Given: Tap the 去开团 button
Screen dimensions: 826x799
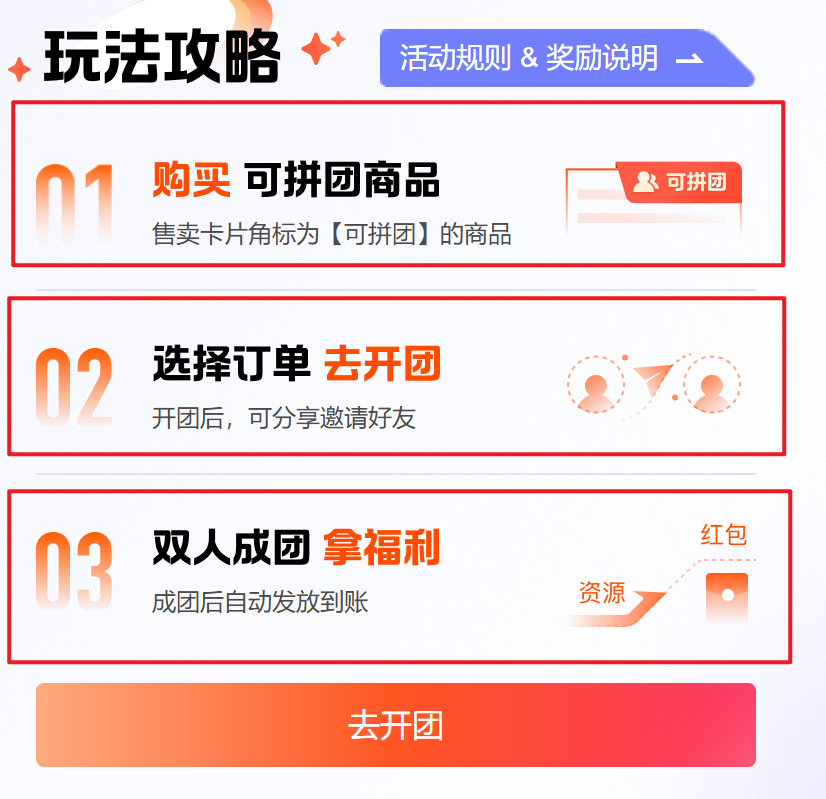Looking at the screenshot, I should tap(395, 725).
